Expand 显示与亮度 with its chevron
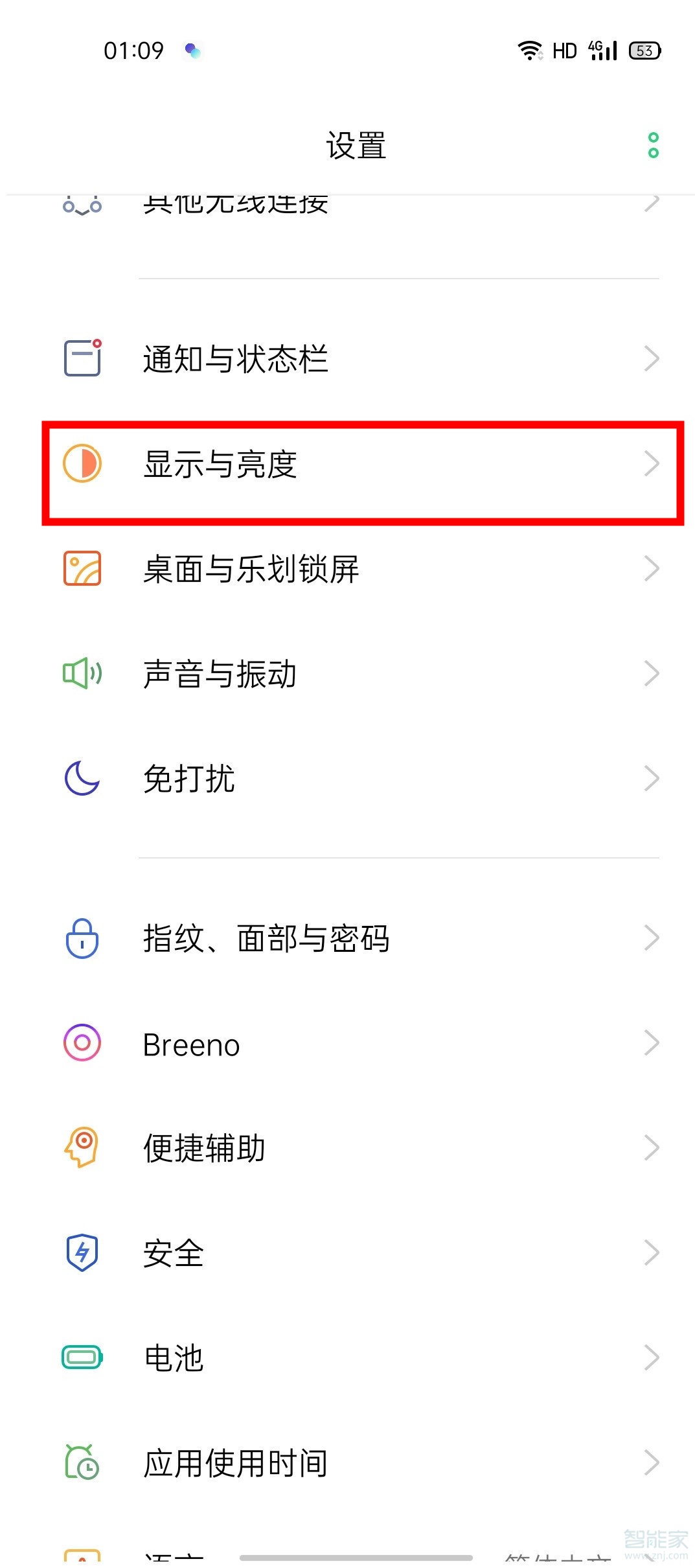This screenshot has width=695, height=1568. [x=651, y=463]
